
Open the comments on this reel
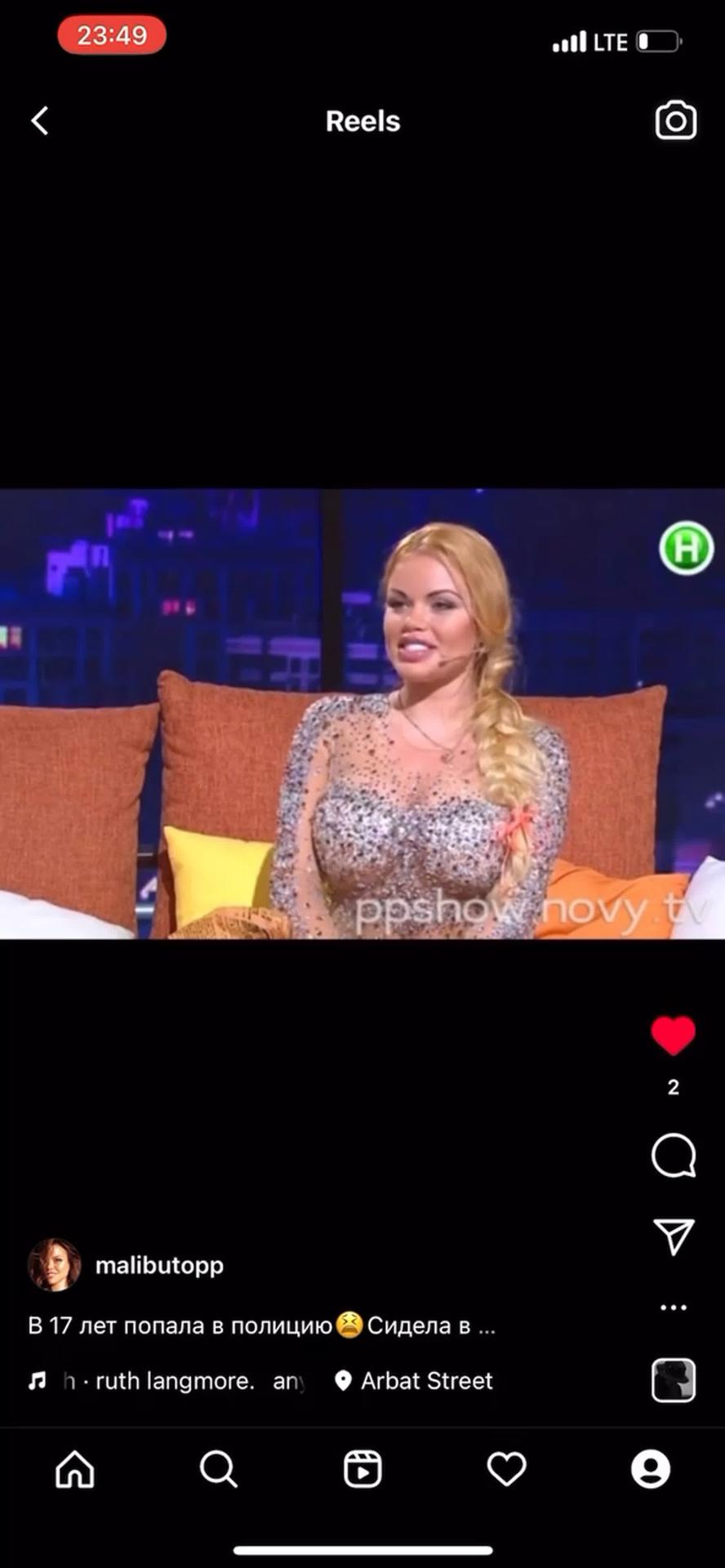(x=673, y=1156)
